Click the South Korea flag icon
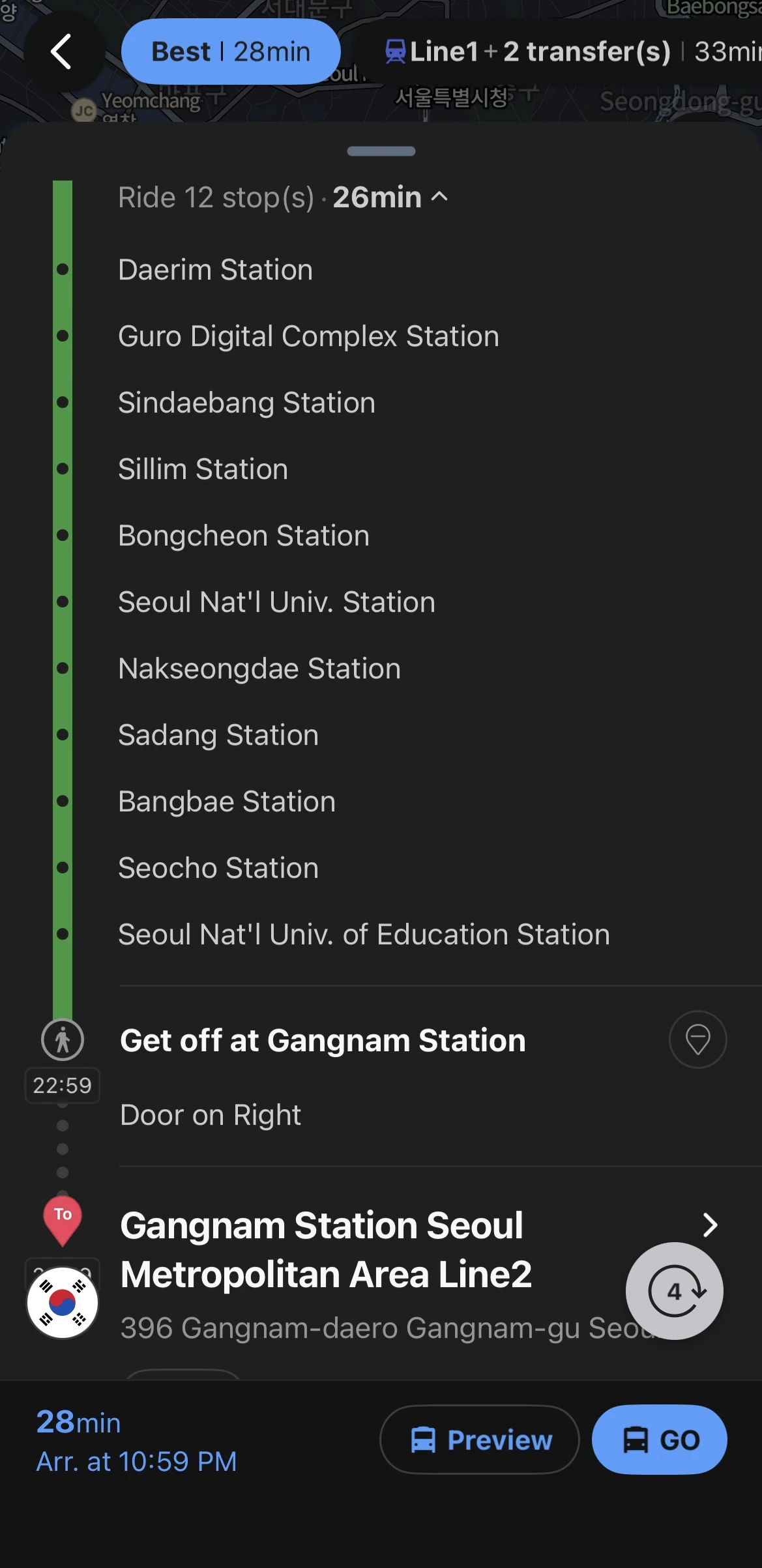 pyautogui.click(x=63, y=1303)
